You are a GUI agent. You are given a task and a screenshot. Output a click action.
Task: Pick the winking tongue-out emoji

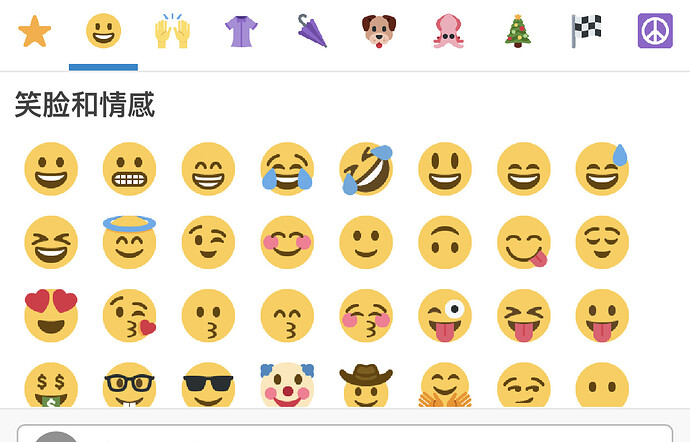tap(445, 316)
